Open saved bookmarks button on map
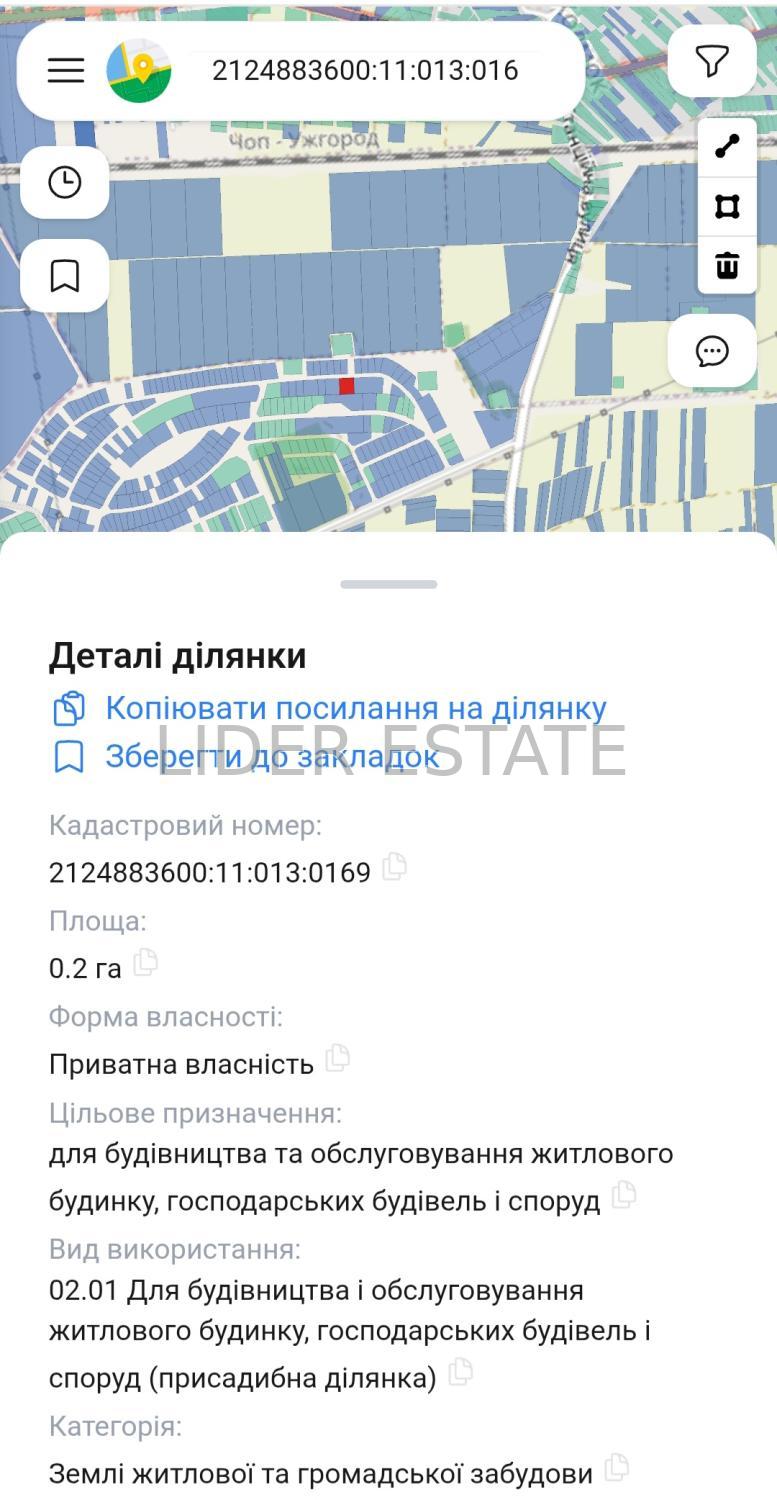Screen dimensions: 777x1500 point(65,275)
